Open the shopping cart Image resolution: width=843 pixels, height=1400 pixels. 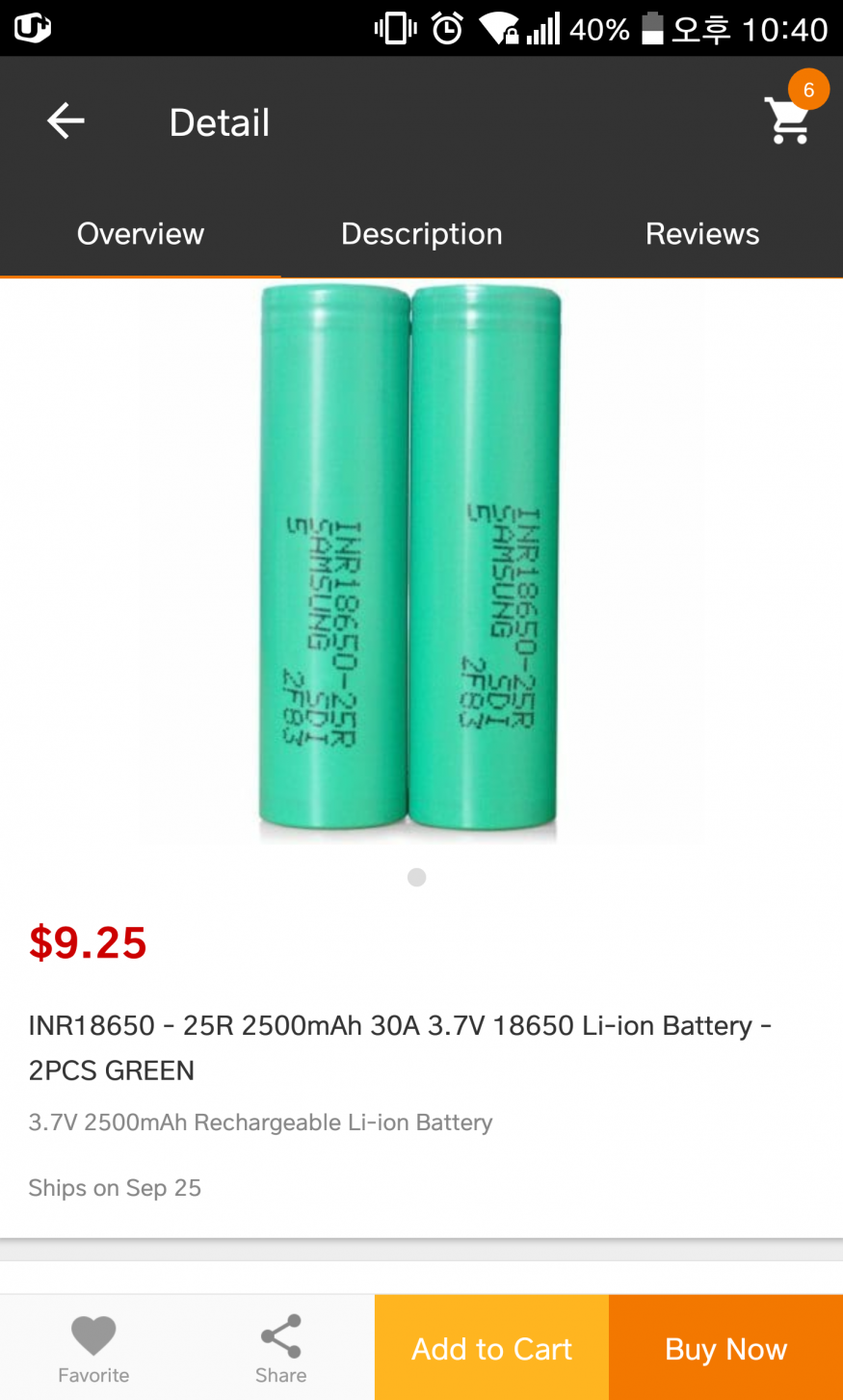pos(788,120)
